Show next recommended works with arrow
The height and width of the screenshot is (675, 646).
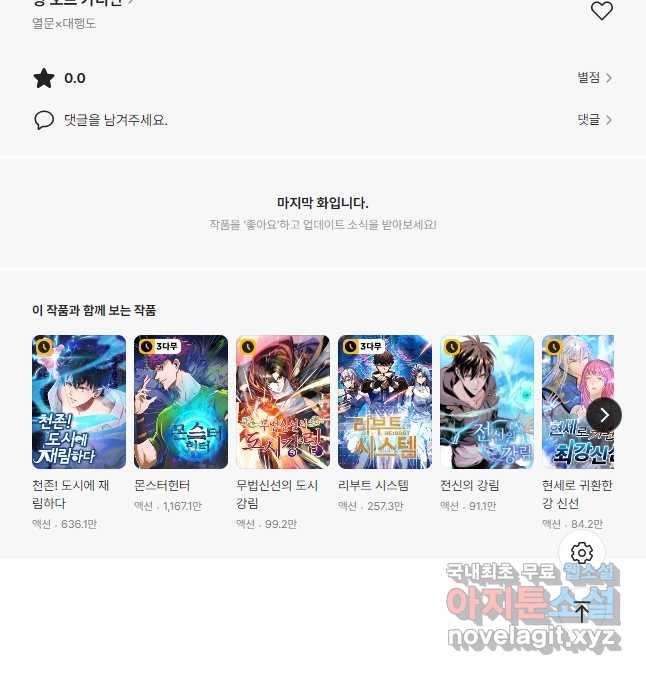[x=604, y=414]
